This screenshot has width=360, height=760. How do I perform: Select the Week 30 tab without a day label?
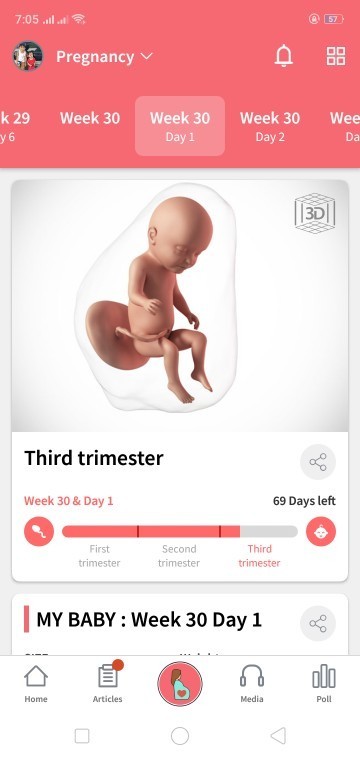[x=90, y=118]
